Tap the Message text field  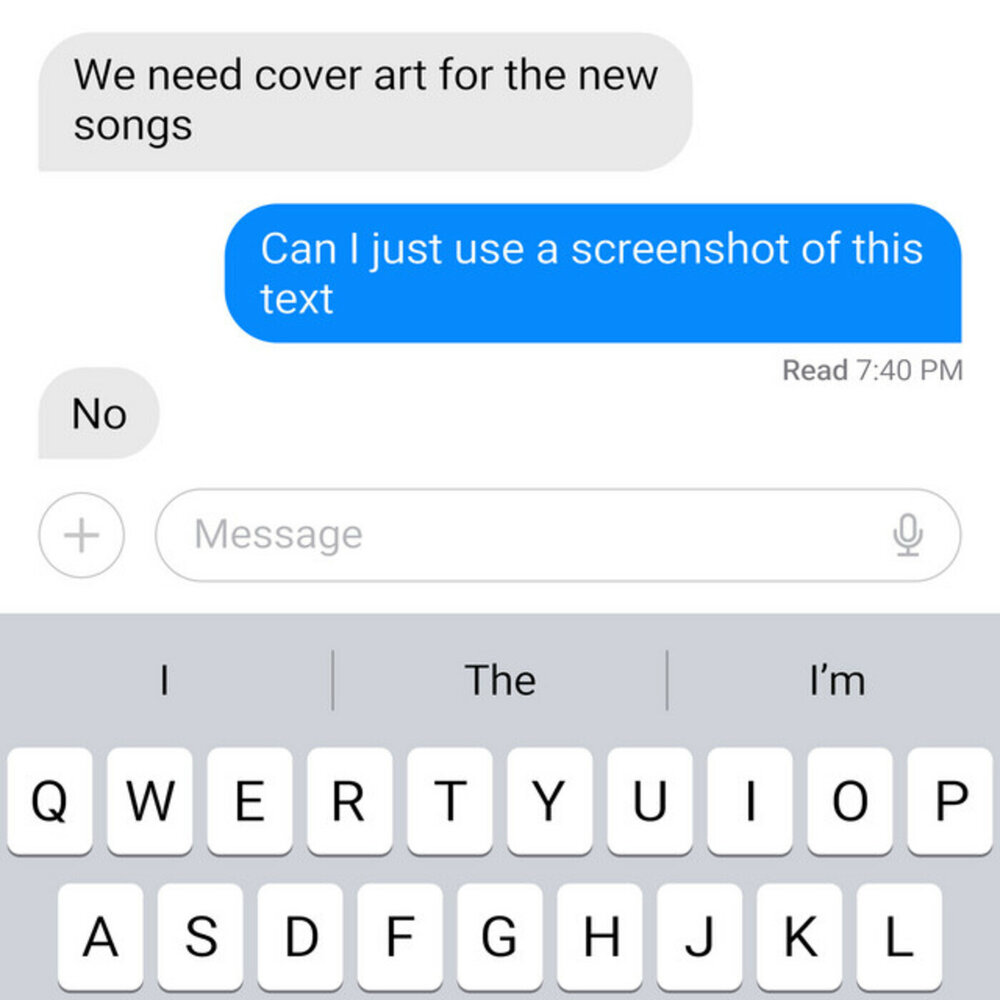(520, 535)
